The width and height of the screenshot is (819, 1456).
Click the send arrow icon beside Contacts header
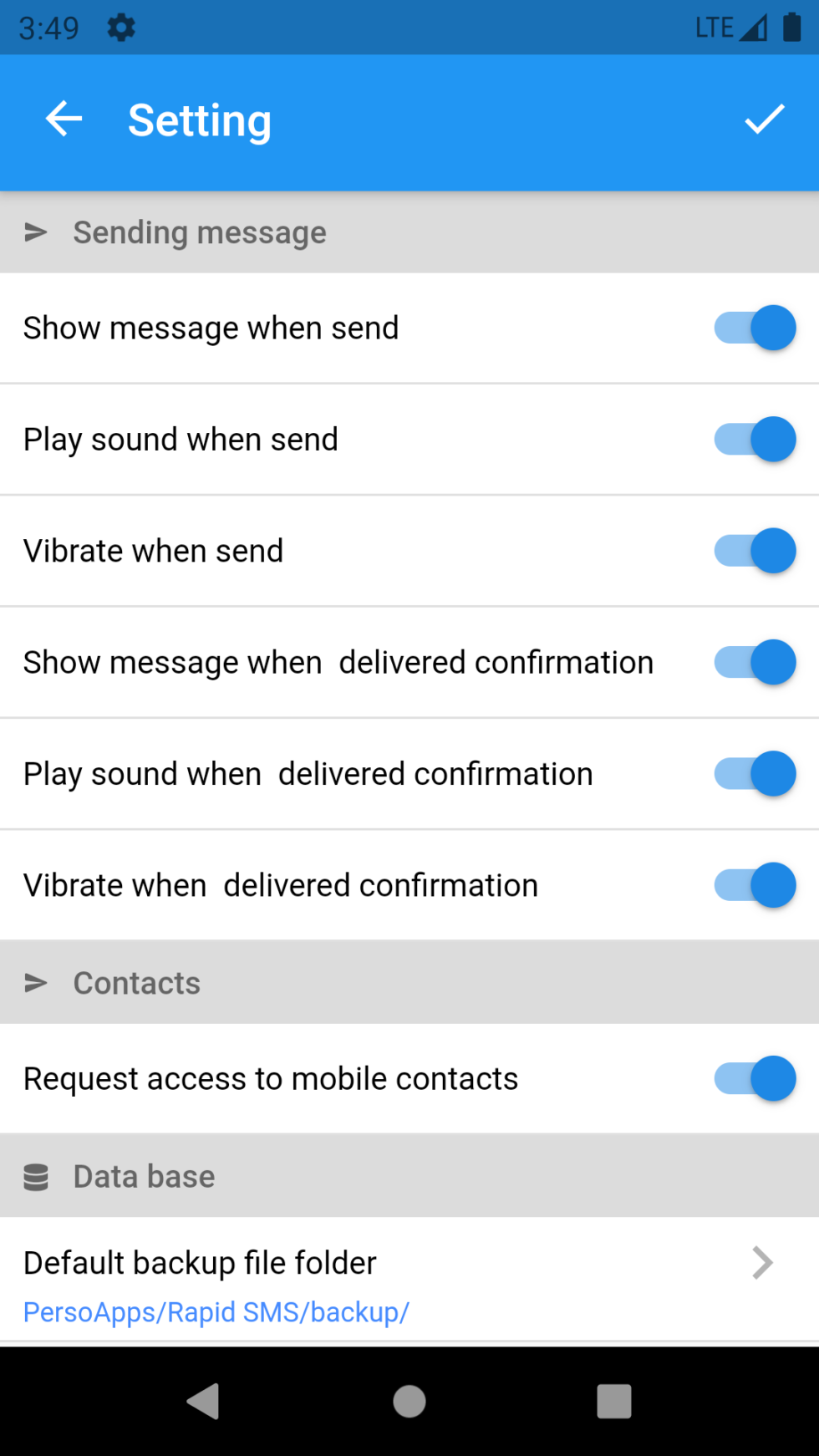click(36, 983)
